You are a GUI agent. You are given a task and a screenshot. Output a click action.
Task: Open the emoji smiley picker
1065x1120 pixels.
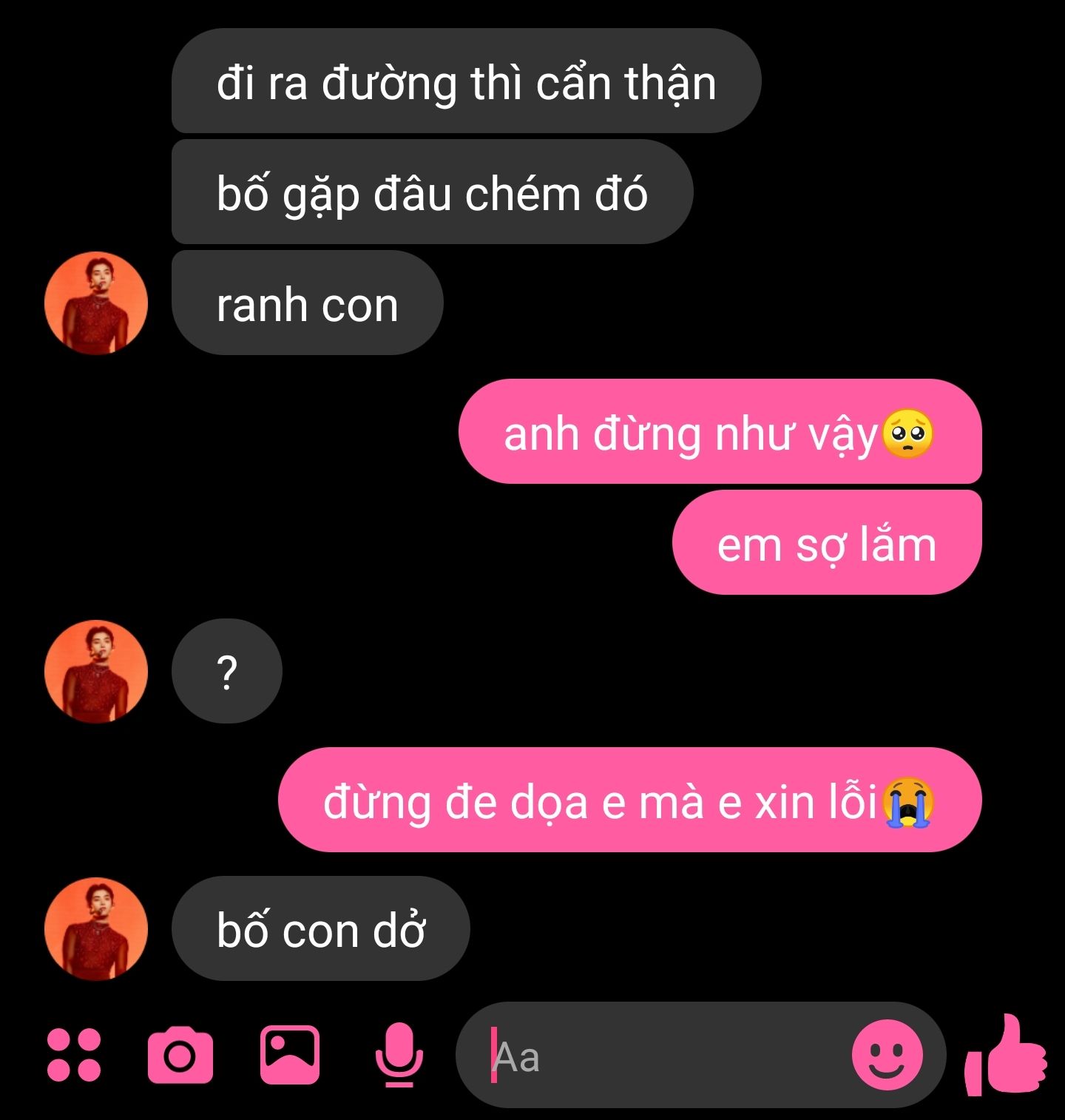click(887, 1055)
